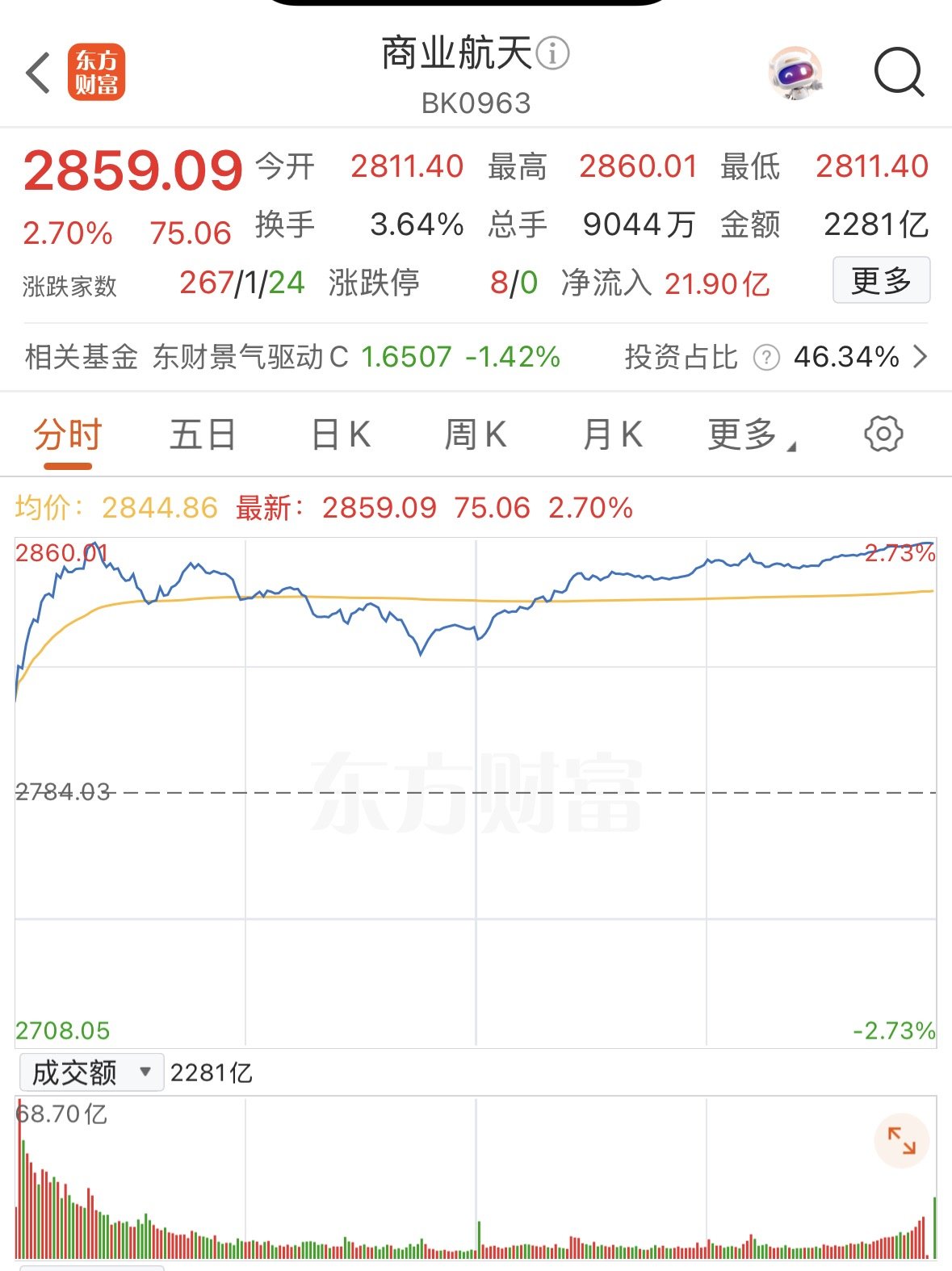
Task: Tap info icon beside 商业航天
Action: point(553,54)
